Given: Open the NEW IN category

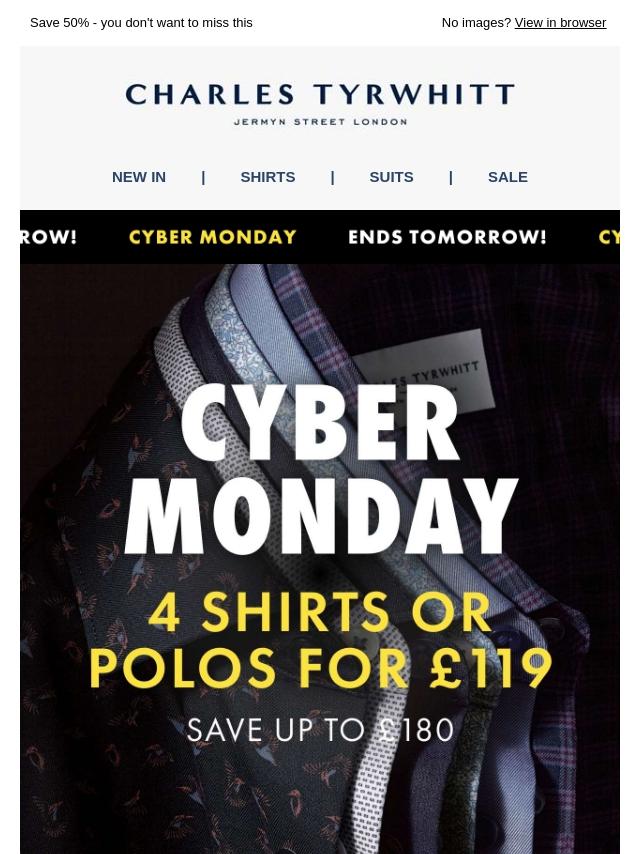Looking at the screenshot, I should 139,176.
